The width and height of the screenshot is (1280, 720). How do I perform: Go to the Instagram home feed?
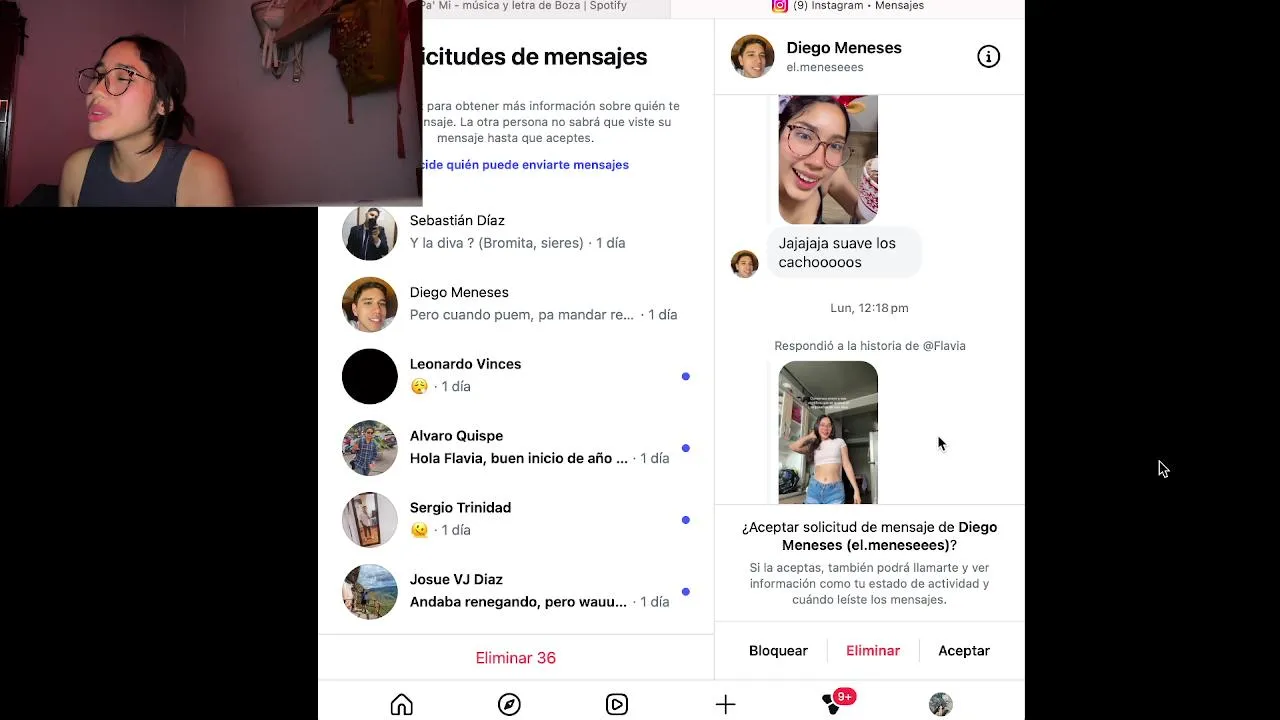[401, 705]
